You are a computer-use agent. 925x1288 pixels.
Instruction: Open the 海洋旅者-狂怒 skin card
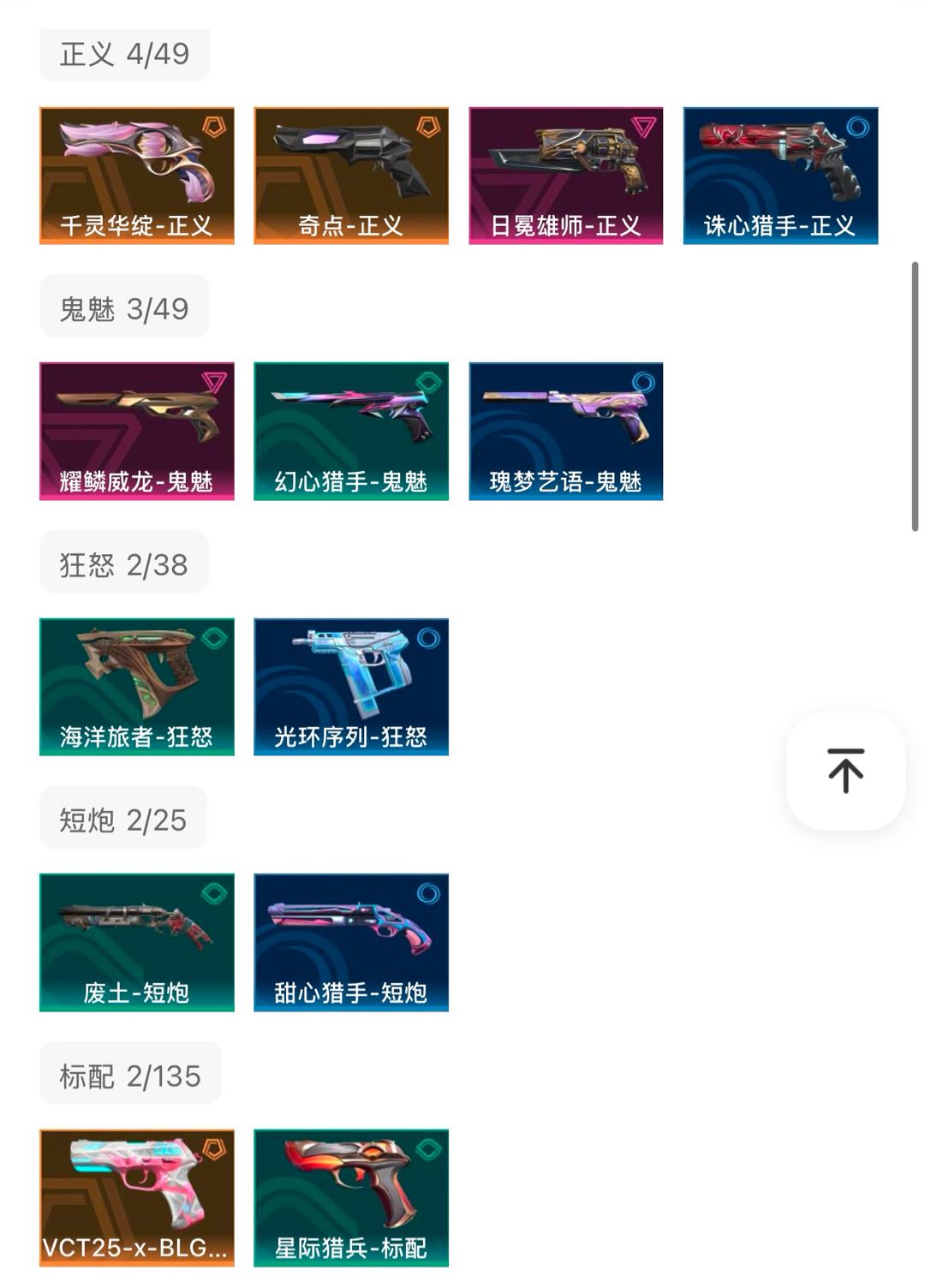[137, 687]
